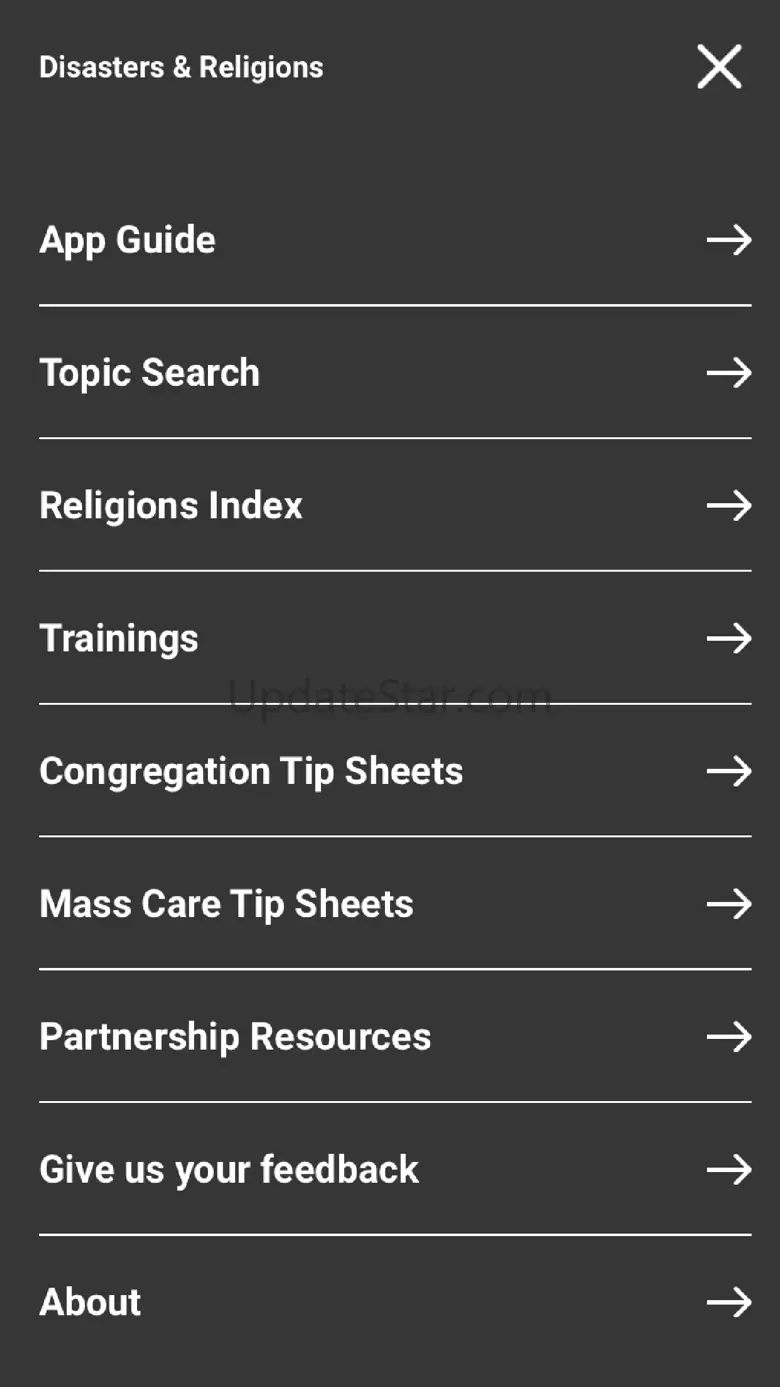The image size is (780, 1387).
Task: View the Trainings section
Action: (x=394, y=638)
